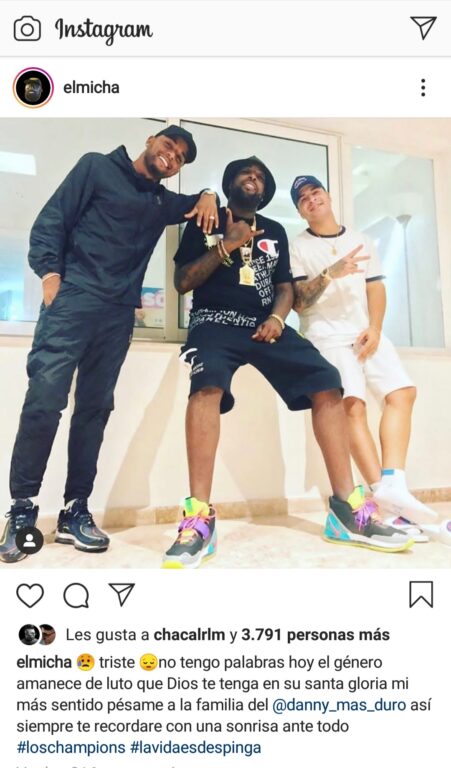Comment on elmicha's post
Image resolution: width=451 pixels, height=768 pixels.
click(76, 595)
